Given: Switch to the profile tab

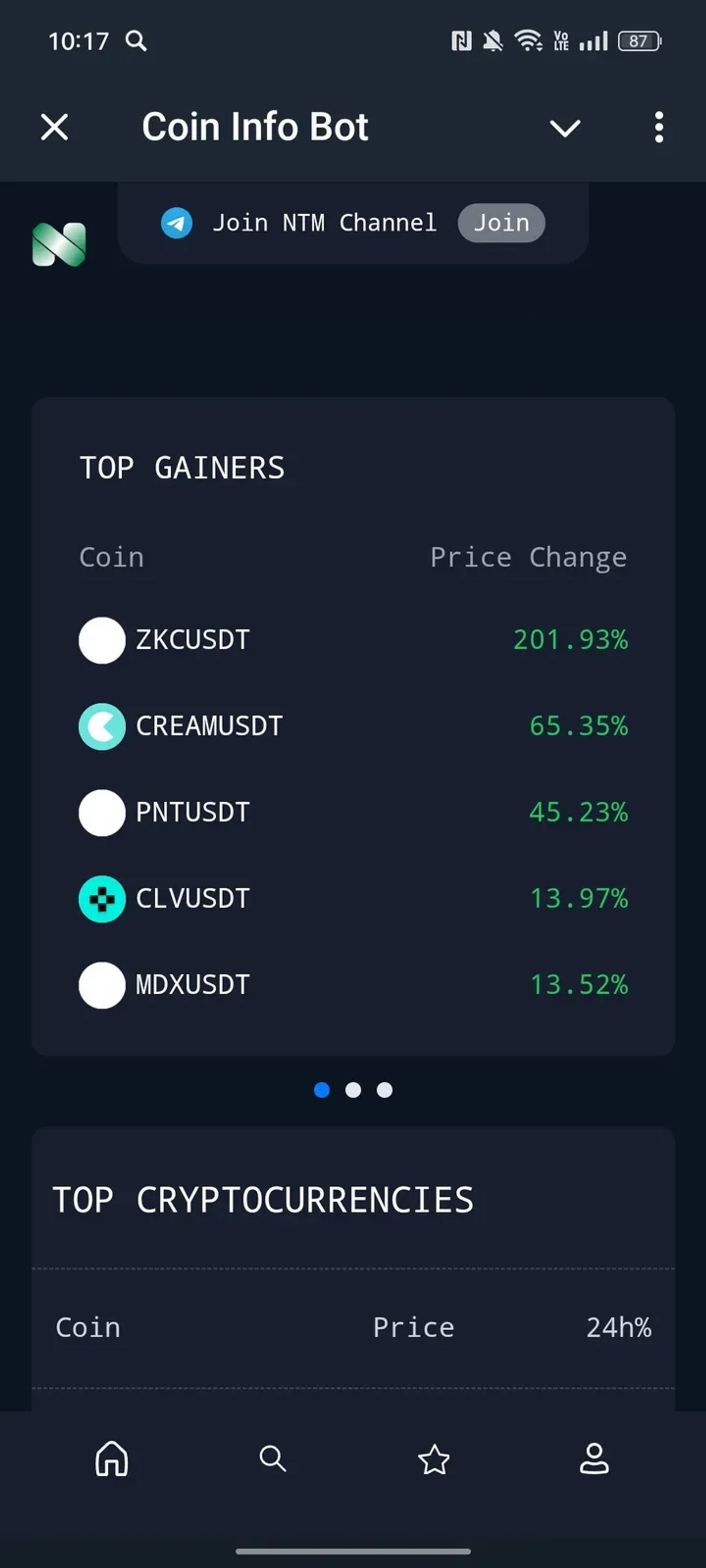Looking at the screenshot, I should click(x=594, y=1460).
